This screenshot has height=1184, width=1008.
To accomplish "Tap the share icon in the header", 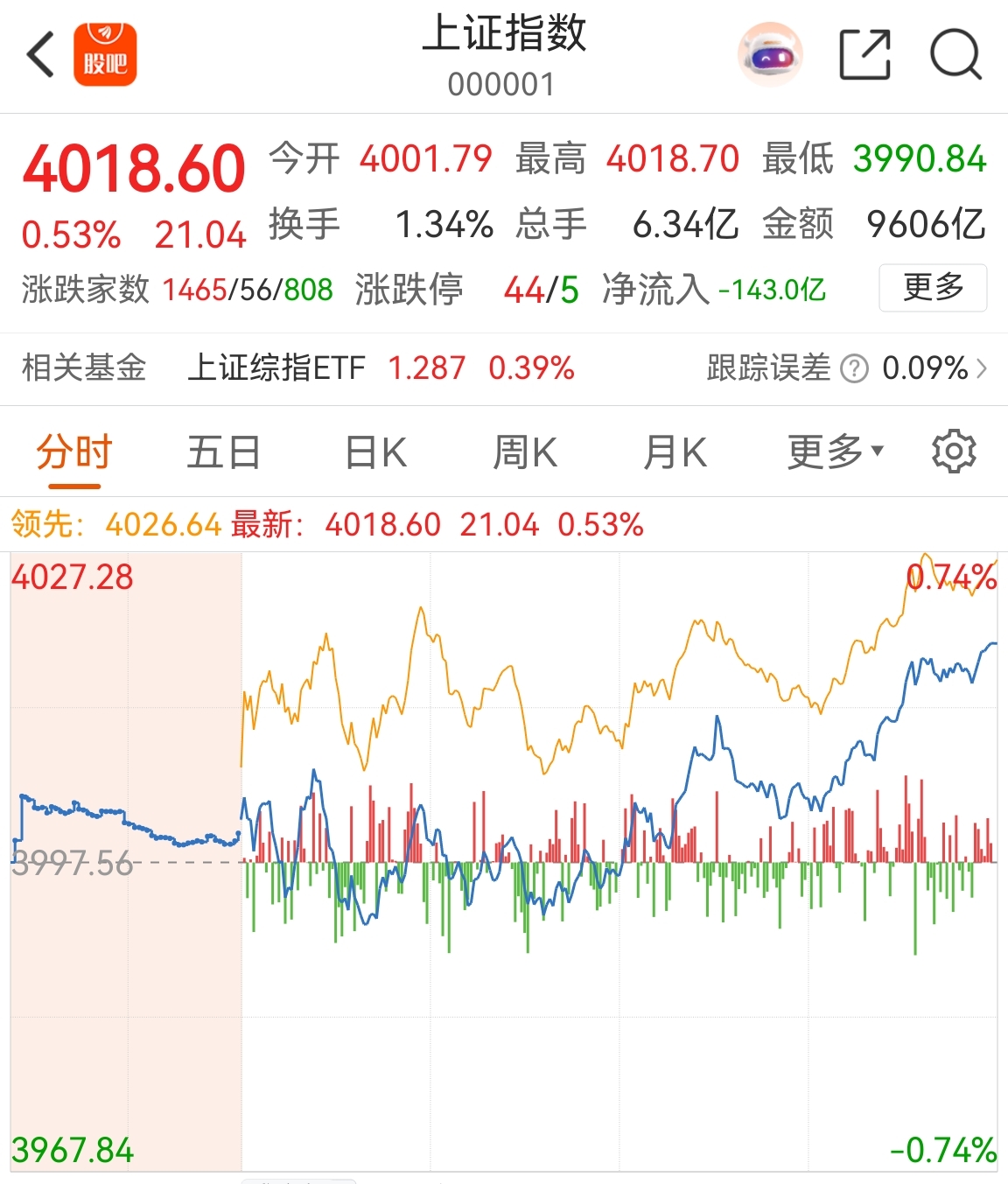I will [863, 55].
